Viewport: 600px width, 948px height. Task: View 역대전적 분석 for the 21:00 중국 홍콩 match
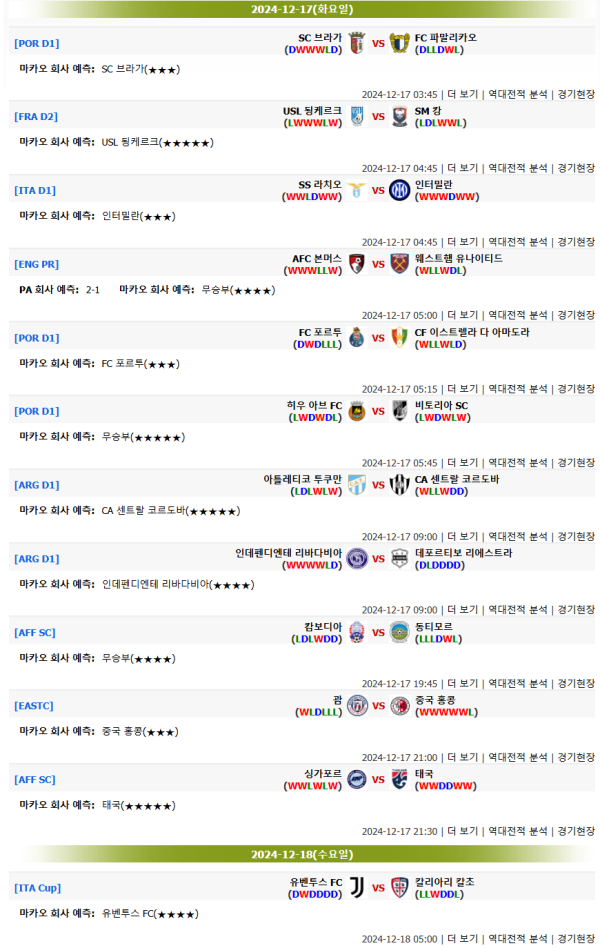517,757
